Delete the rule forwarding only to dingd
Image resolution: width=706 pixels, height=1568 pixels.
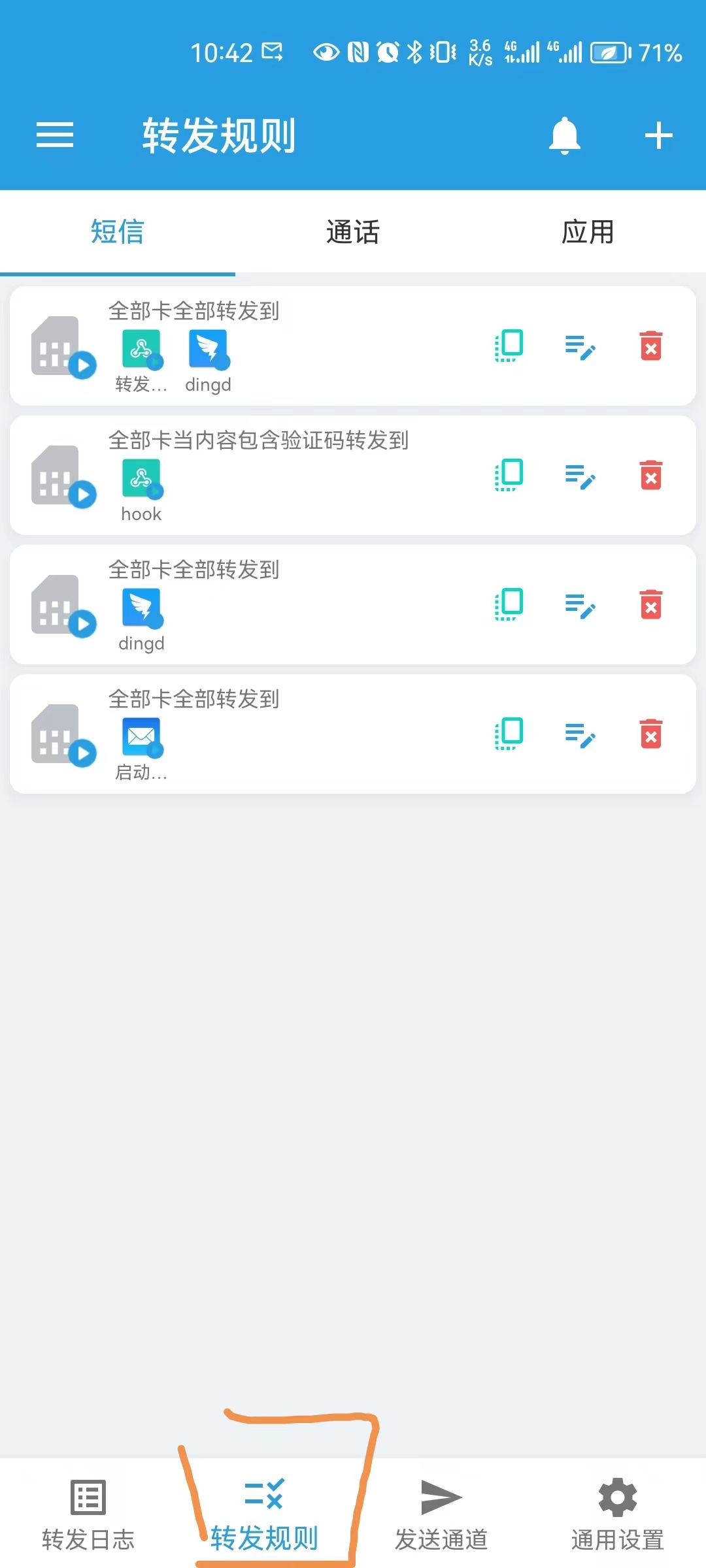point(650,604)
